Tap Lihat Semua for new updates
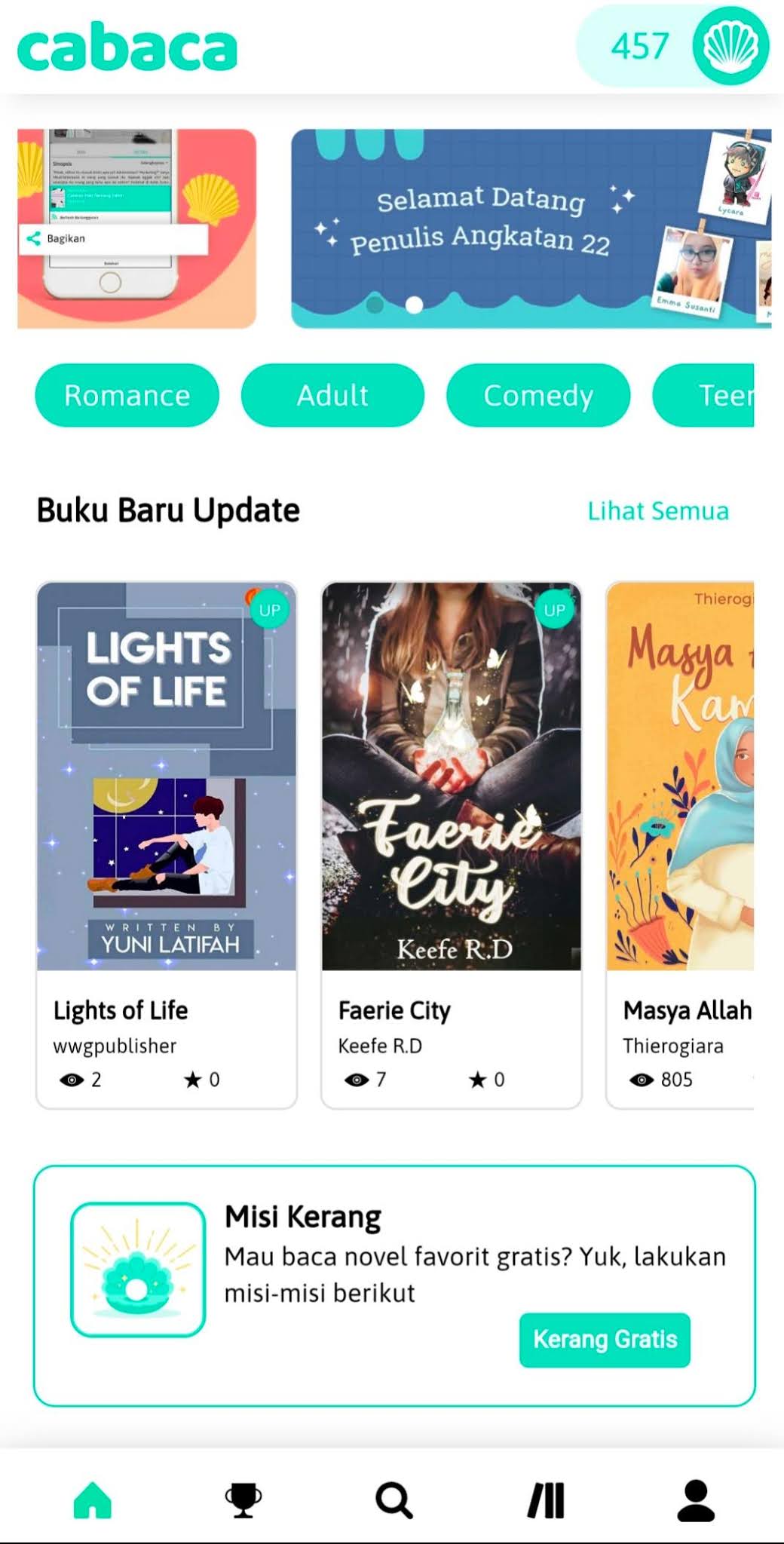Viewport: 784px width, 1544px height. pyautogui.click(x=657, y=511)
